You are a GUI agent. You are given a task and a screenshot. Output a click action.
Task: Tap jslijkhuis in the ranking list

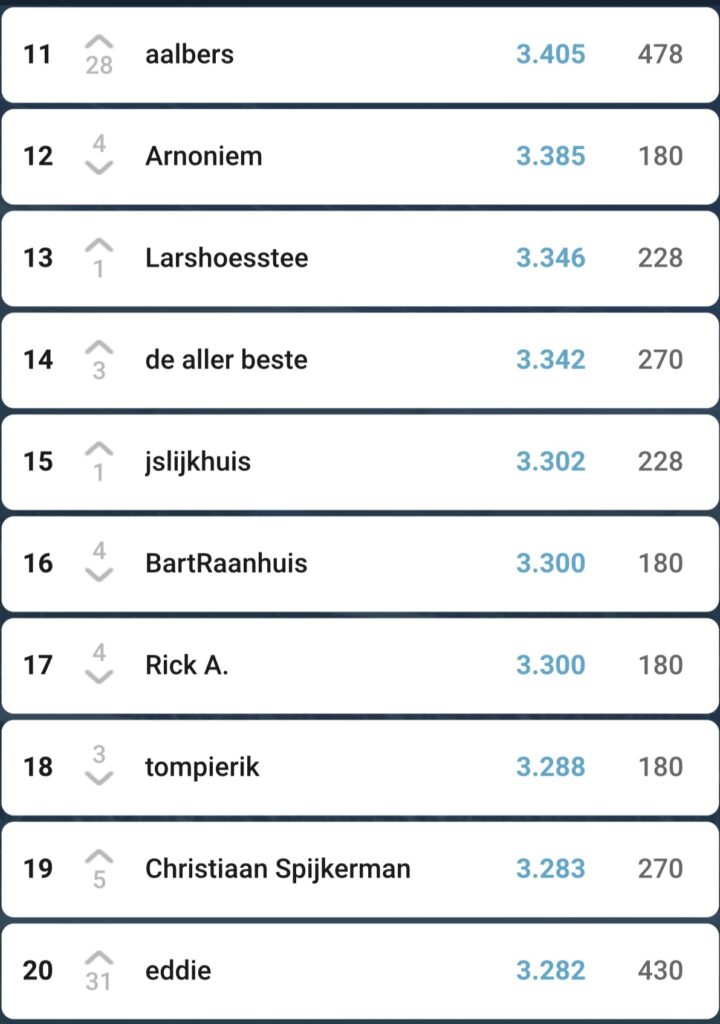coord(360,462)
